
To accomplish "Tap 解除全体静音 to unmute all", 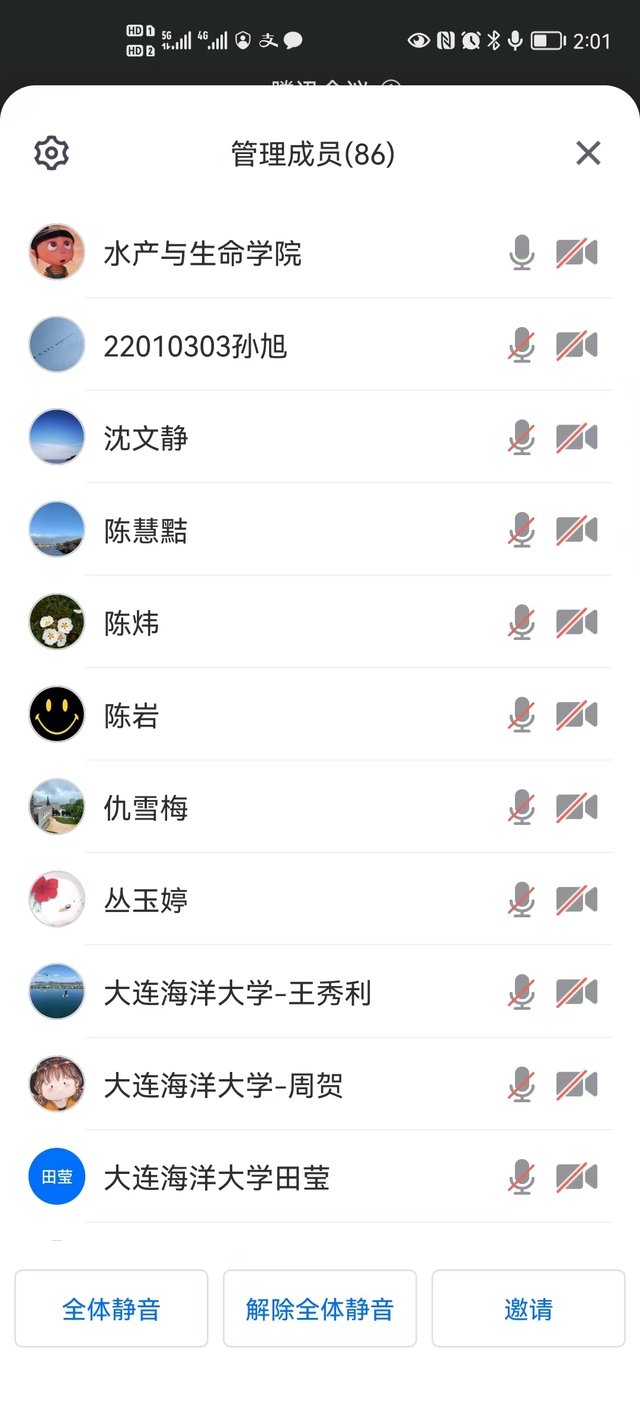I will (320, 1309).
